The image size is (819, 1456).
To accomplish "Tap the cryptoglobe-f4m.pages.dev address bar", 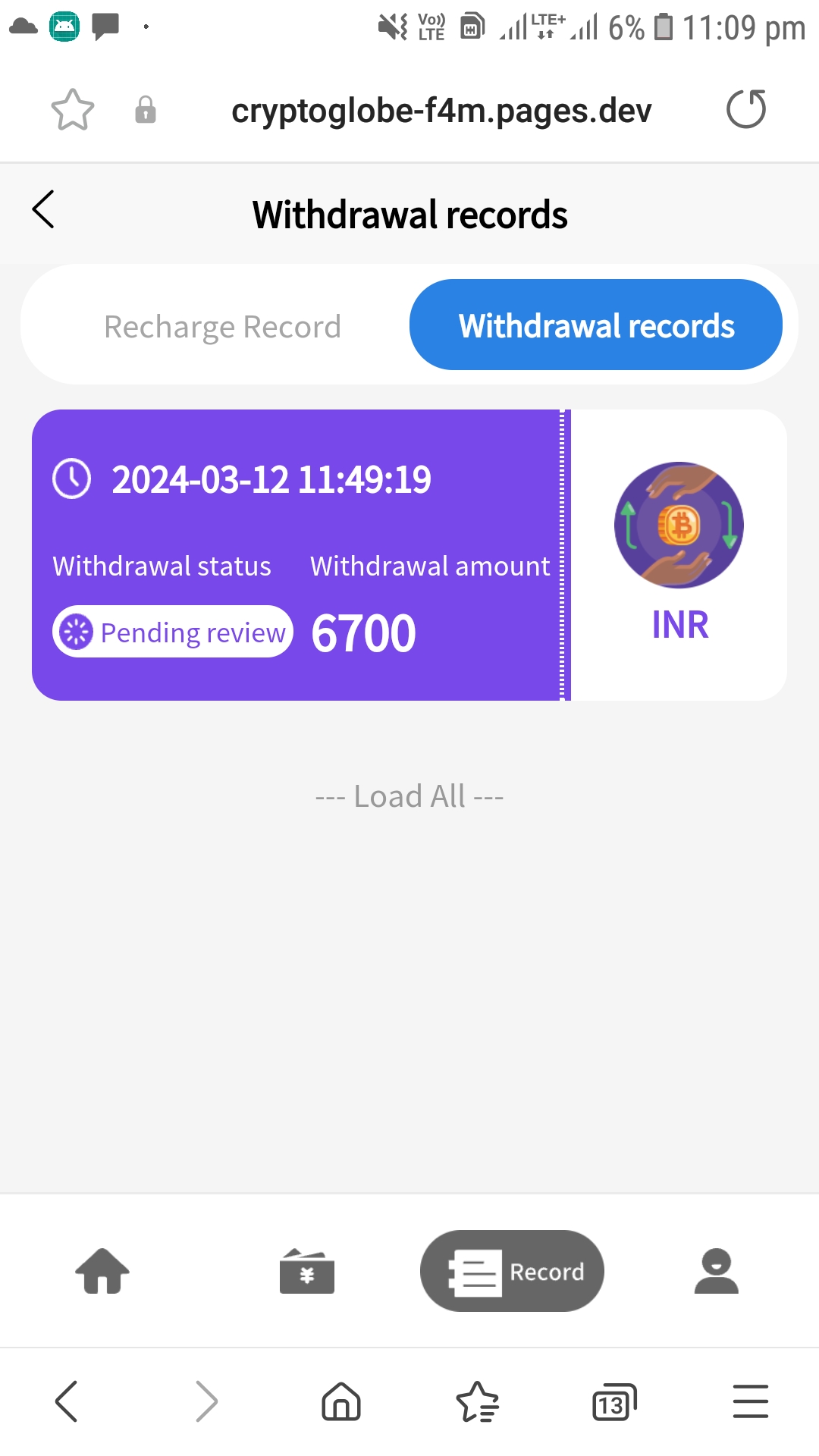I will [x=441, y=111].
